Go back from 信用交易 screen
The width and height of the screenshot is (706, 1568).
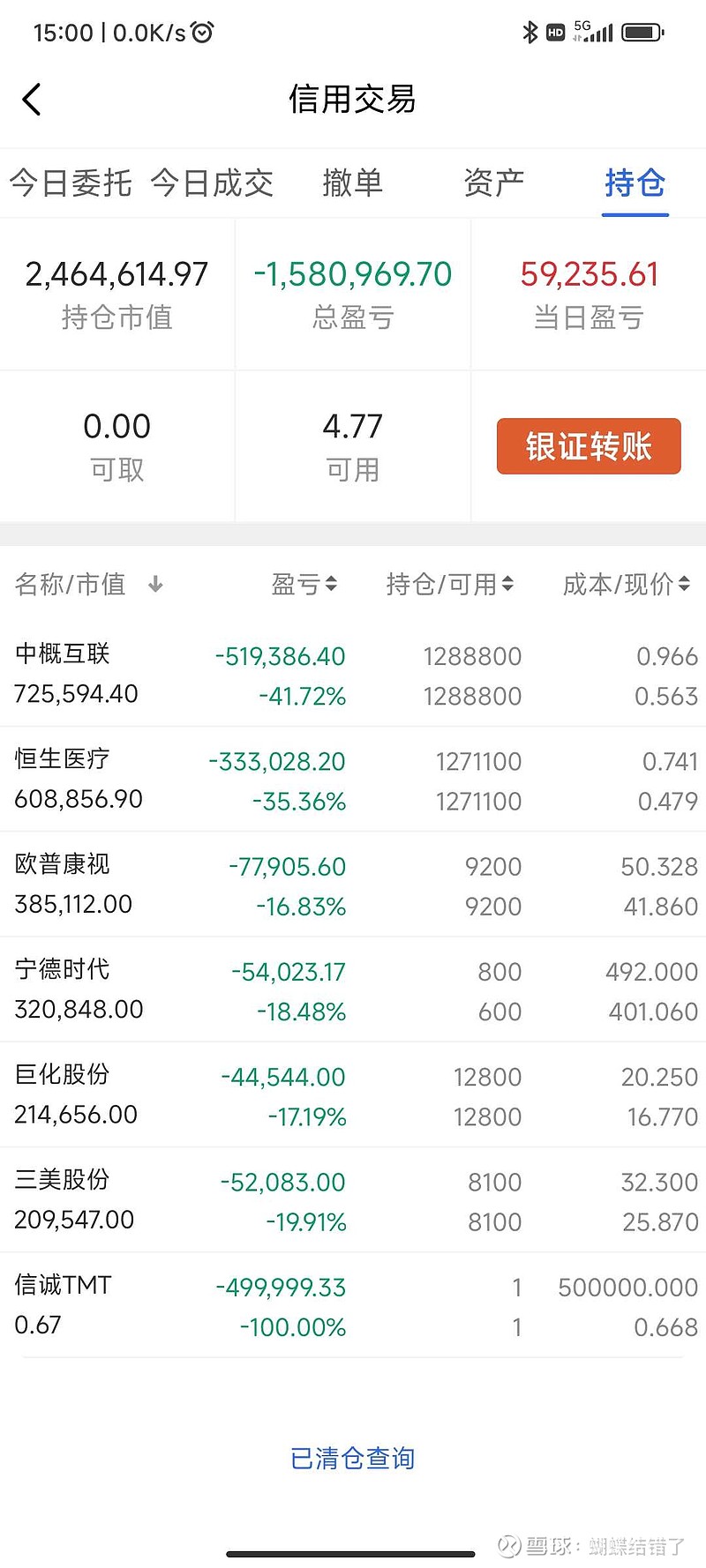[x=32, y=100]
